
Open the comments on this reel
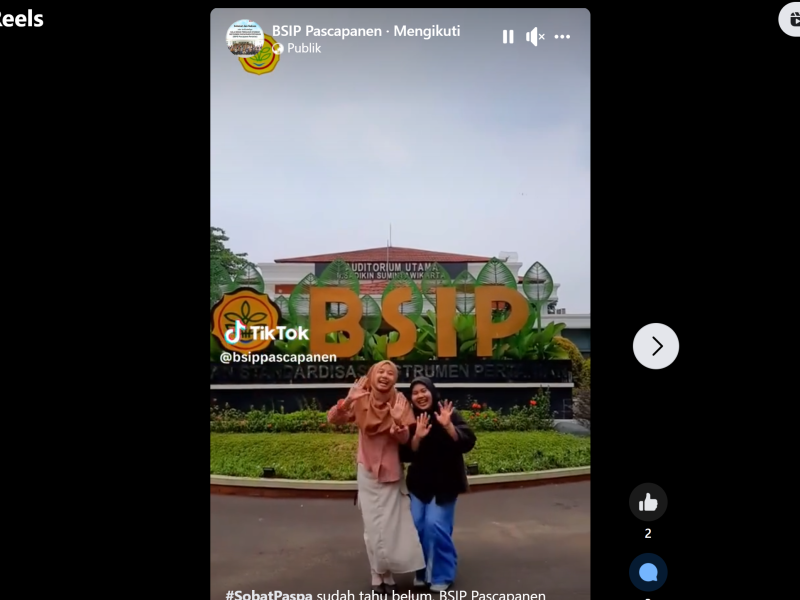(x=648, y=572)
